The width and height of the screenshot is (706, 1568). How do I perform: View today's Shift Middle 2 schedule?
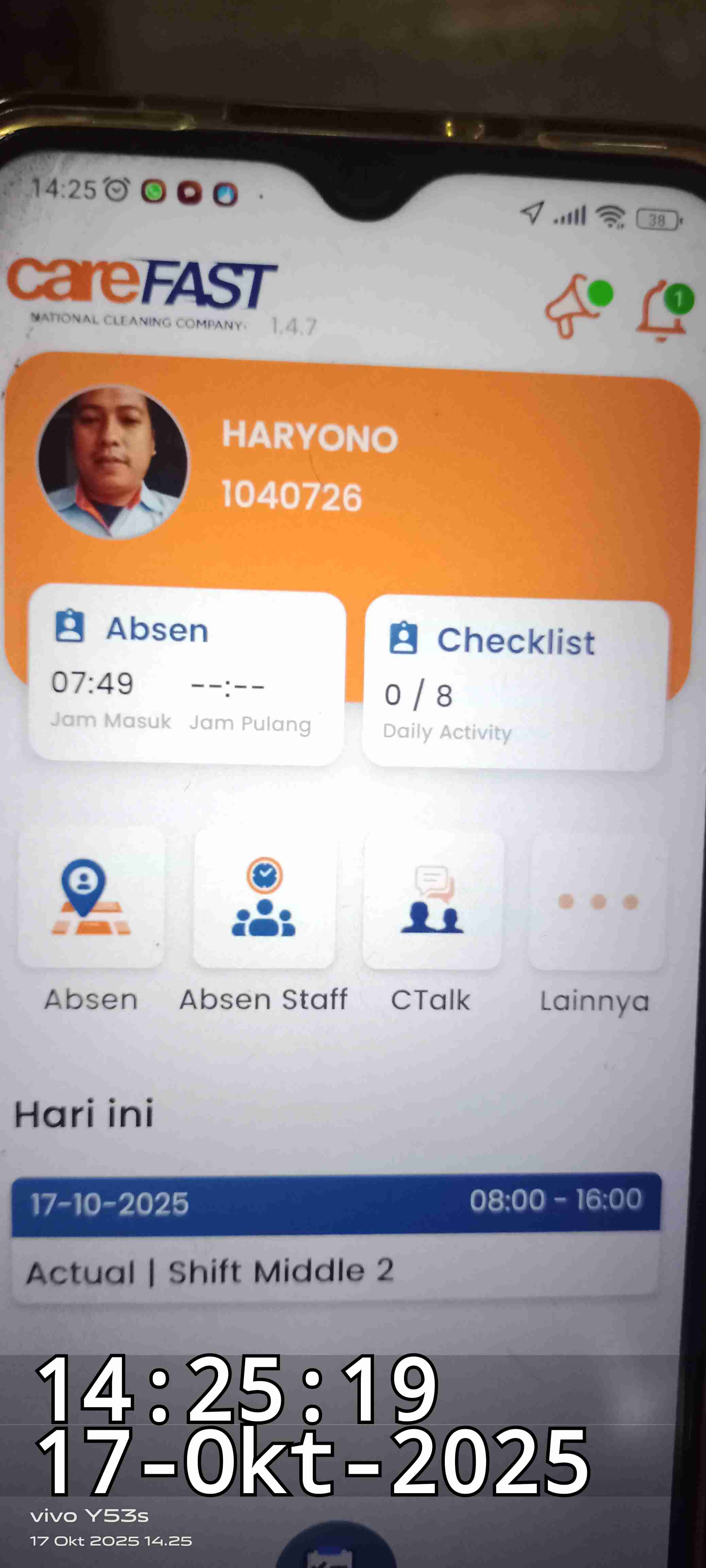coord(336,1238)
